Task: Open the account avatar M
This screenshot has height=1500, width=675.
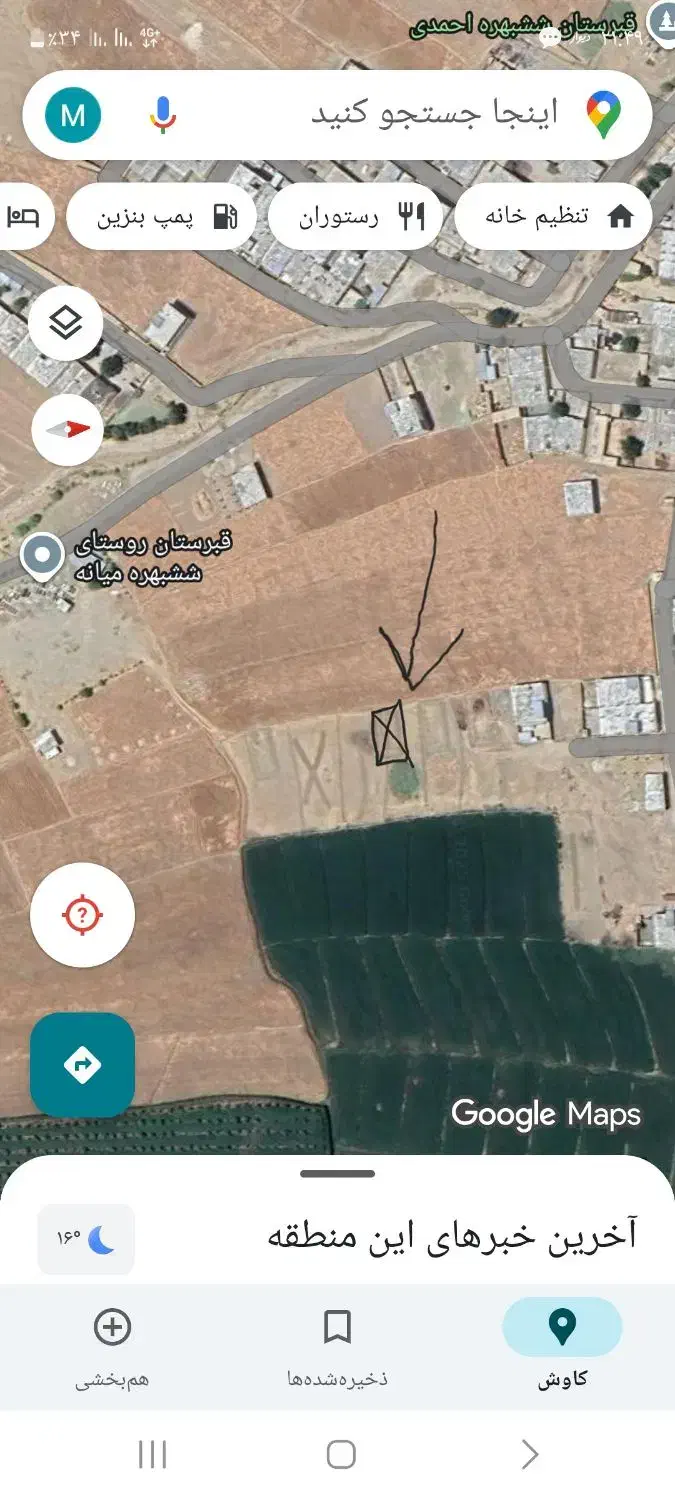Action: coord(73,115)
